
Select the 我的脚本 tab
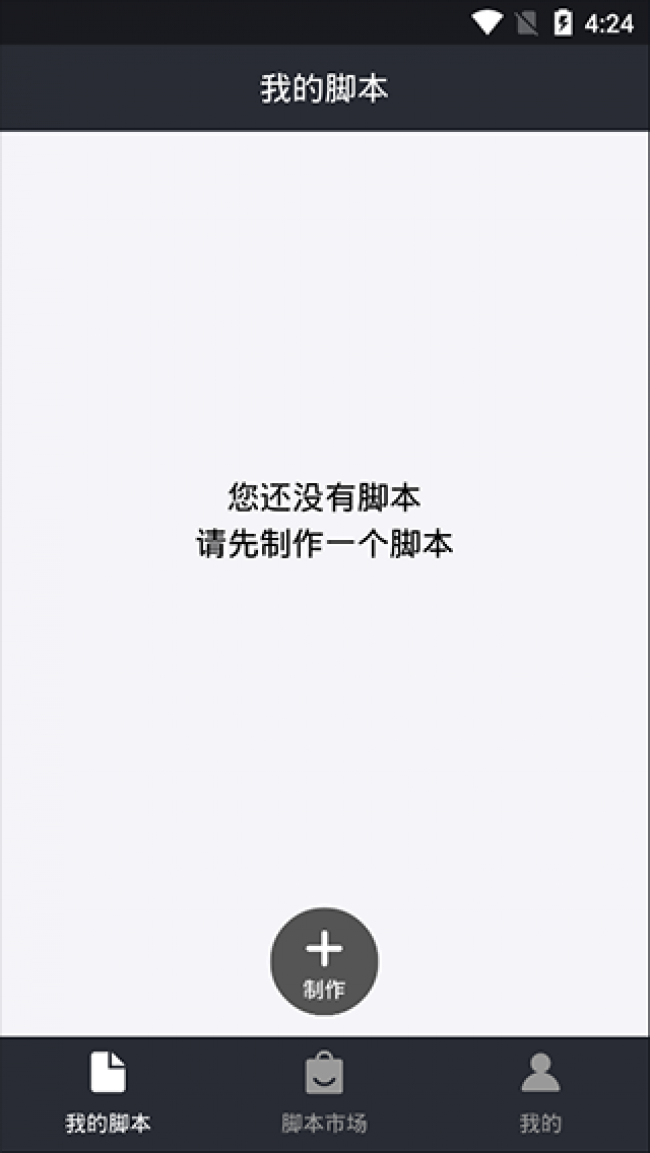[108, 1094]
